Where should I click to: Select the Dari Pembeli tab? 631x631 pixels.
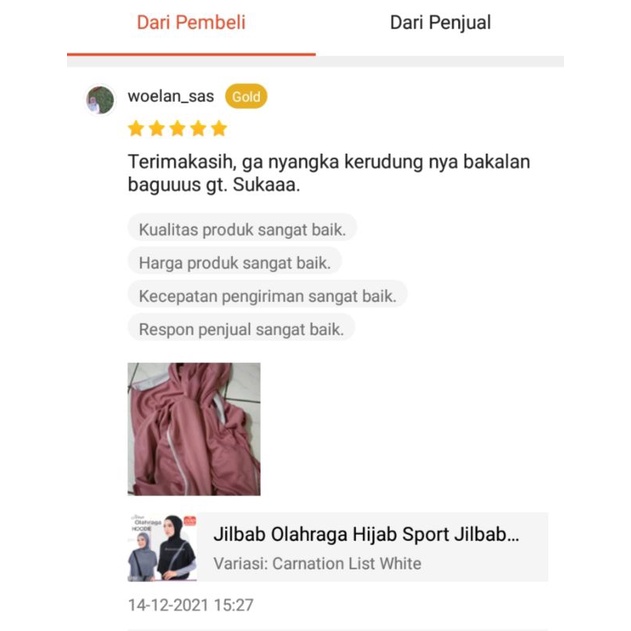click(x=191, y=23)
